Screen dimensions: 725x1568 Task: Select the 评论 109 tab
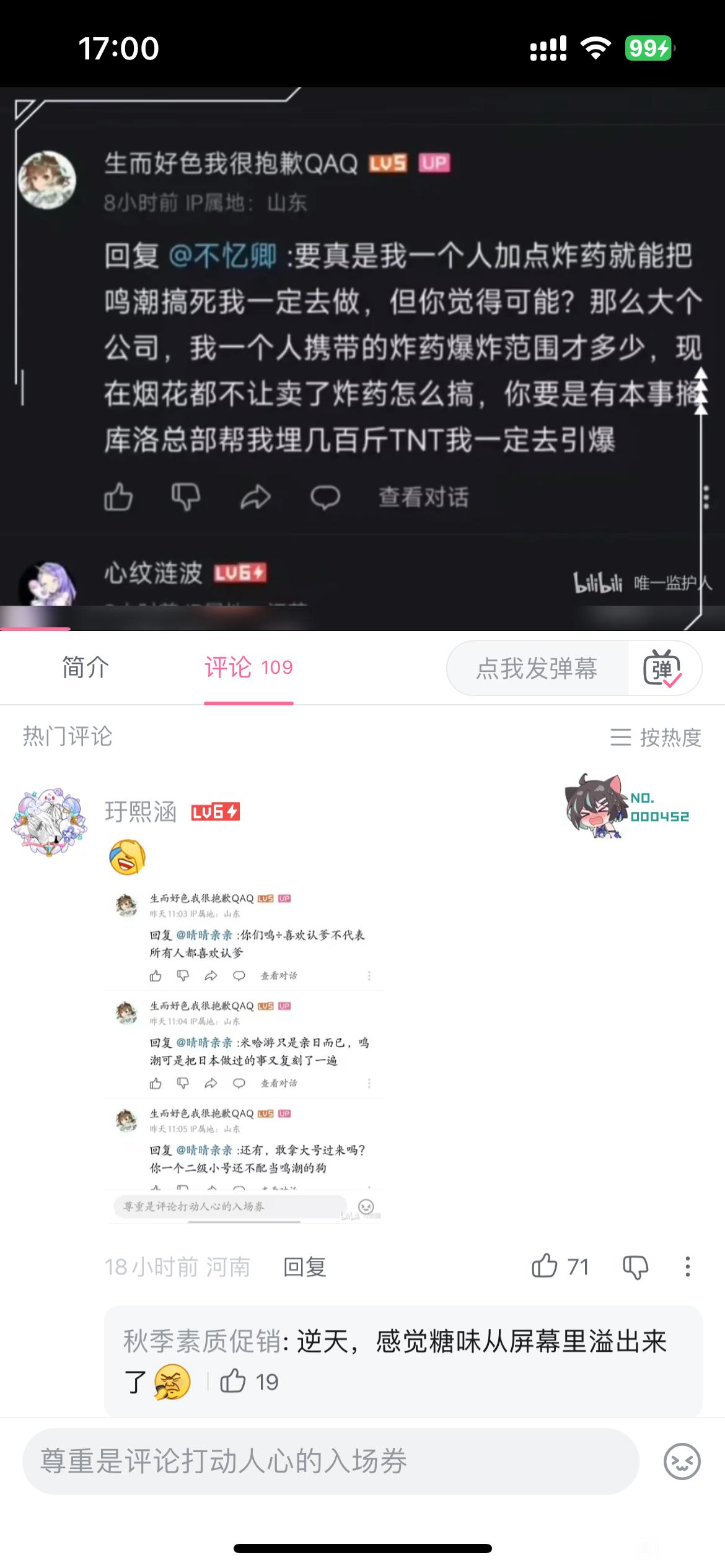pos(248,668)
